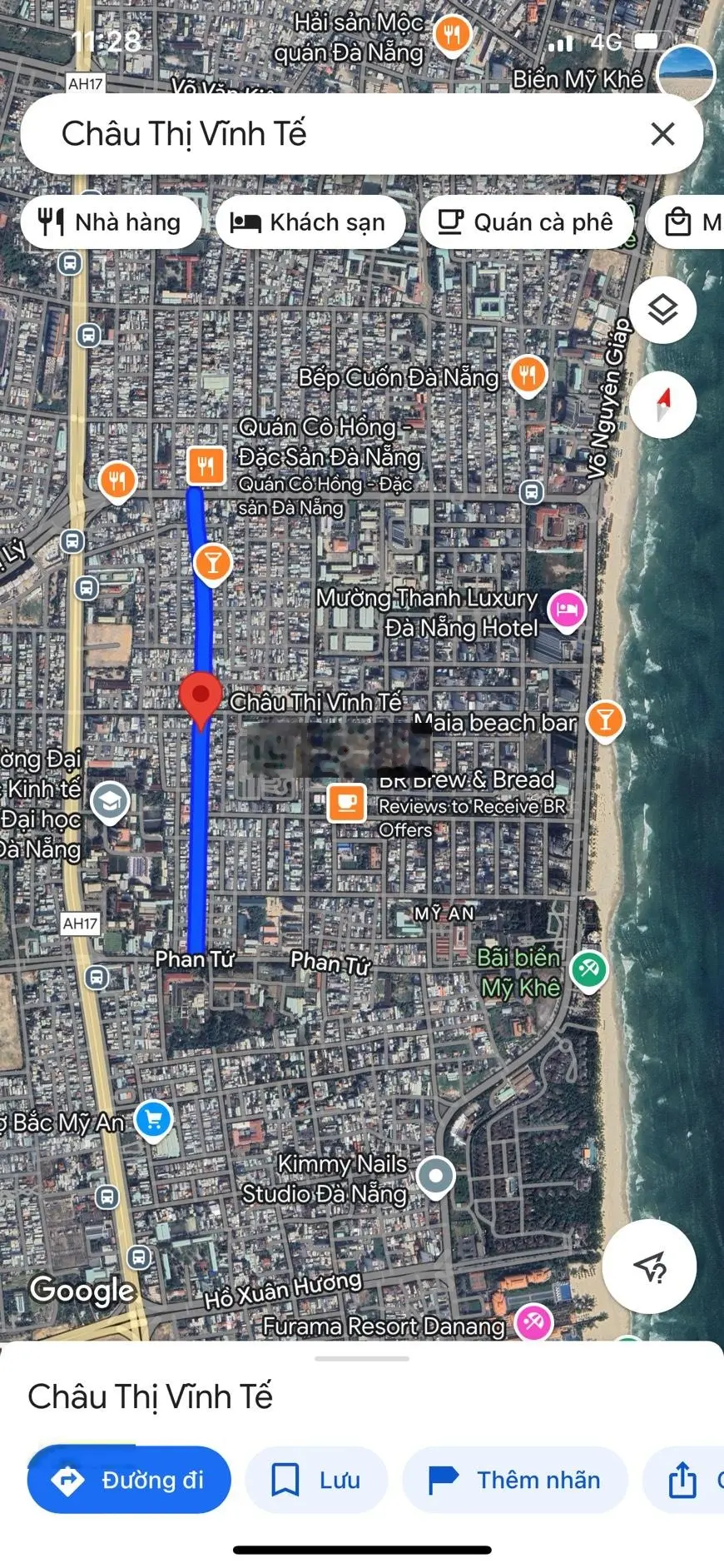The width and height of the screenshot is (724, 1568).
Task: Save this place with Lưu
Action: click(316, 1480)
